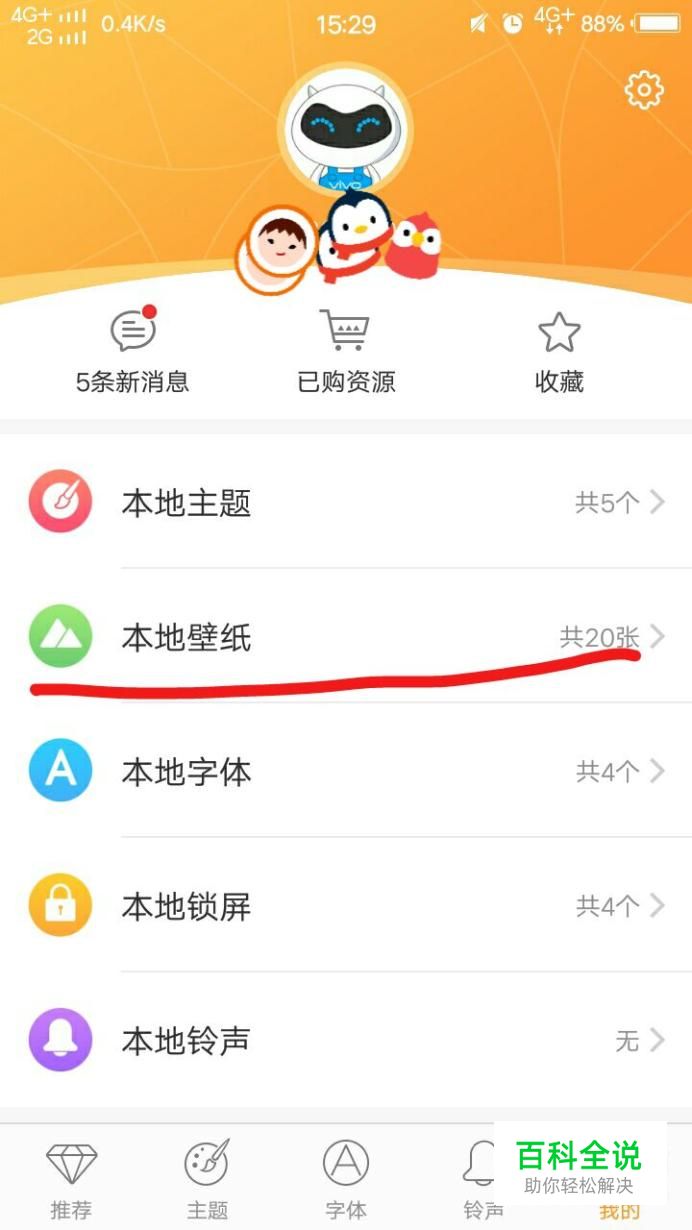The width and height of the screenshot is (692, 1230).
Task: Open the settings gear icon
Action: click(644, 91)
